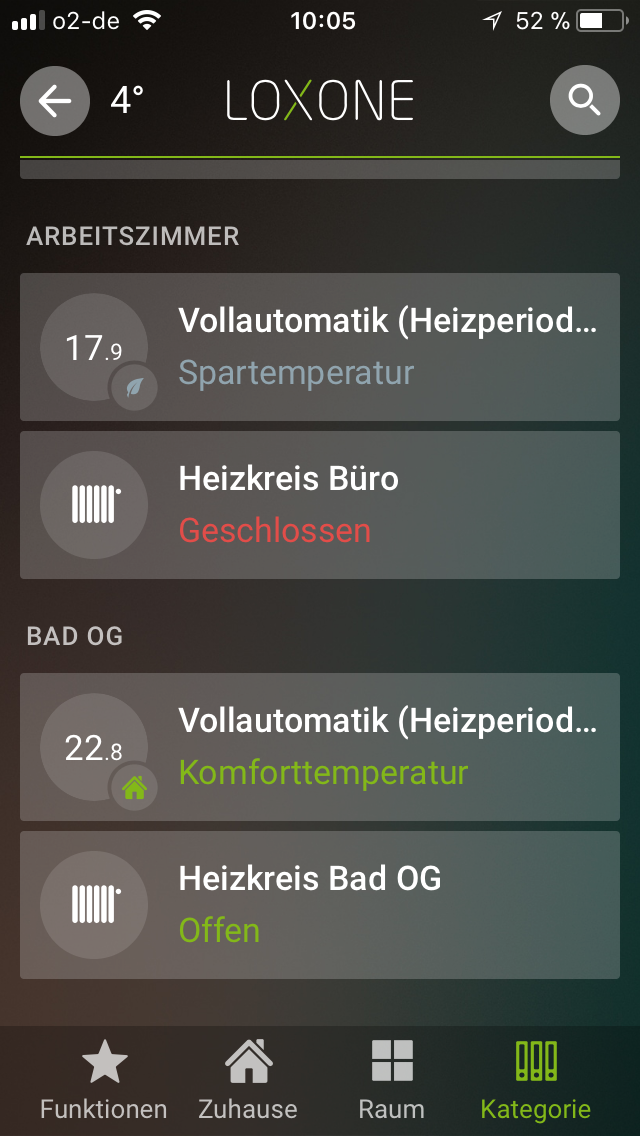The width and height of the screenshot is (640, 1136).
Task: Switch to the Funktionen tab
Action: pyautogui.click(x=103, y=1080)
